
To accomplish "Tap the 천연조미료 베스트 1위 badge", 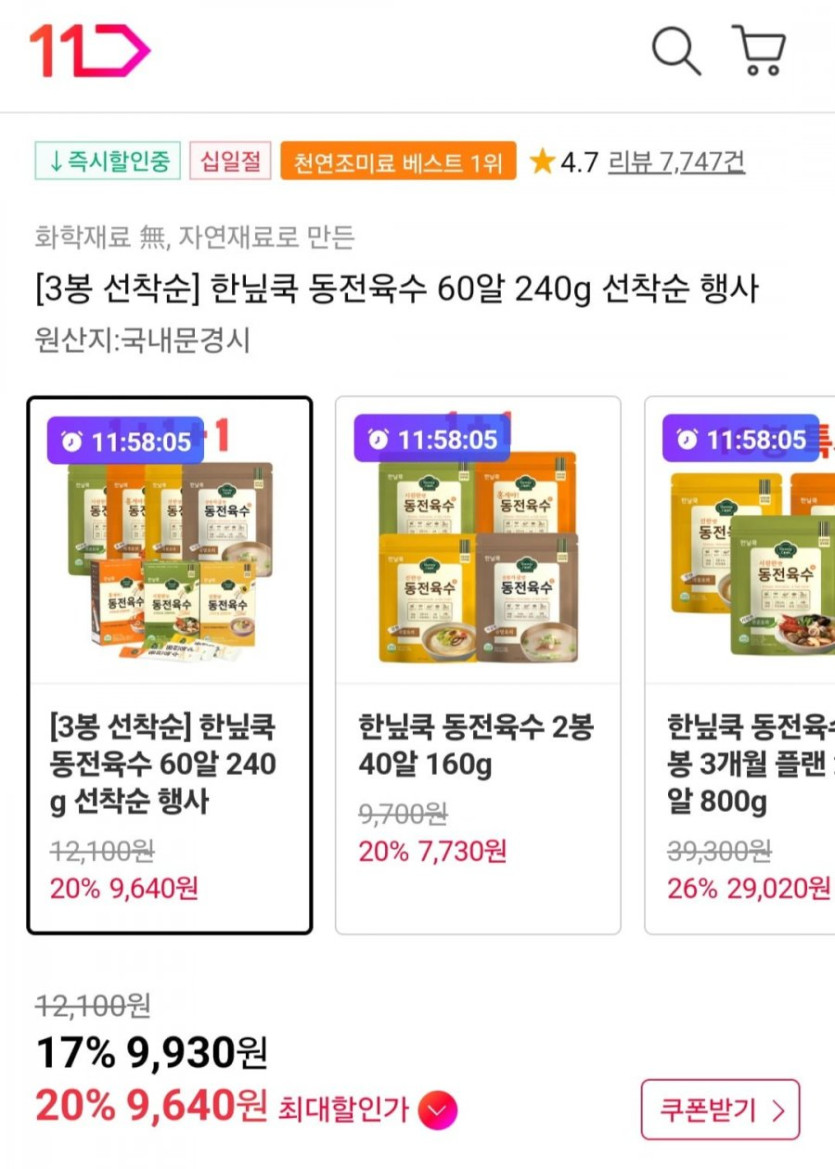I will coord(398,162).
